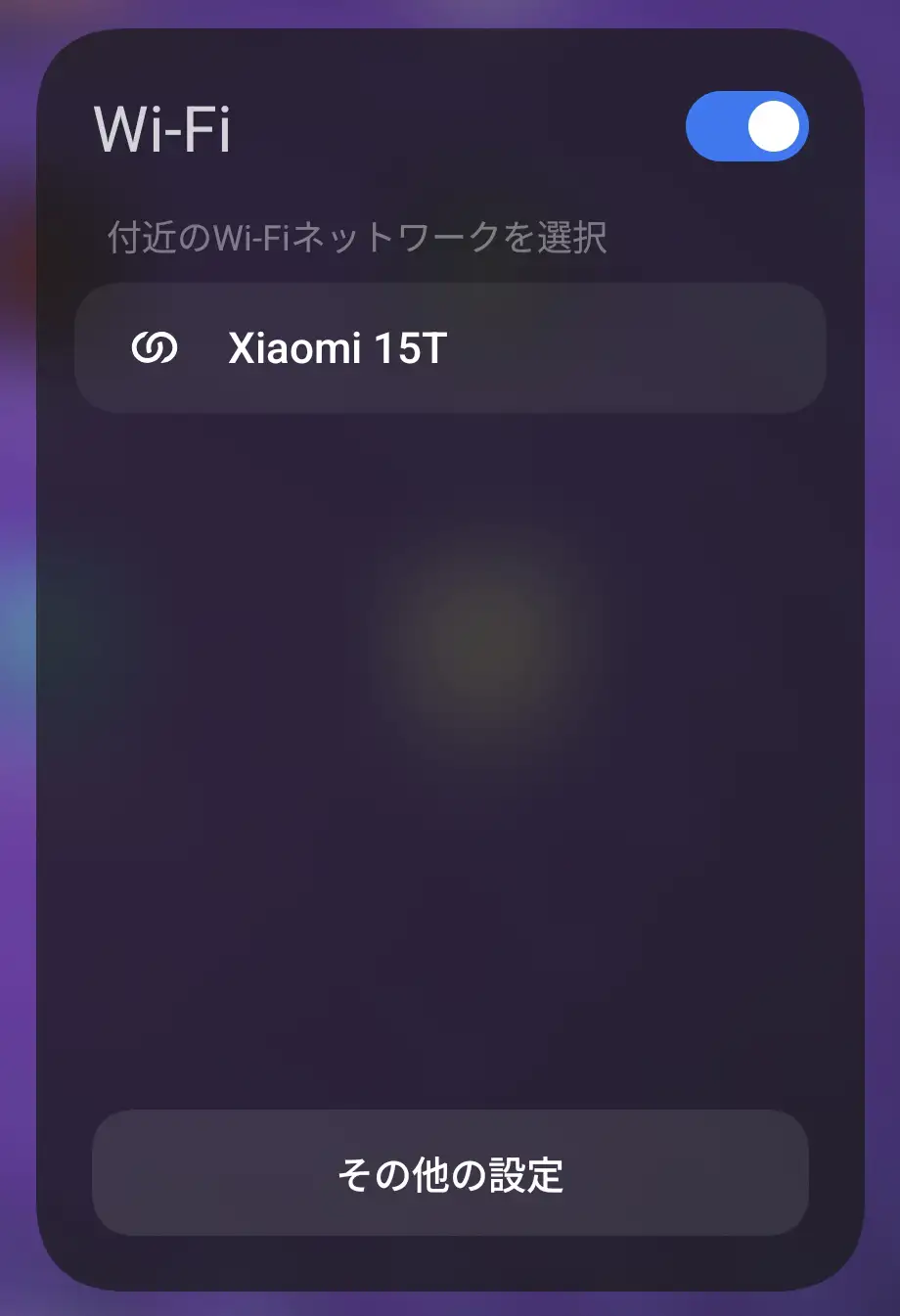
Task: Select the Xiaomi 15T network name text
Action: [x=336, y=349]
